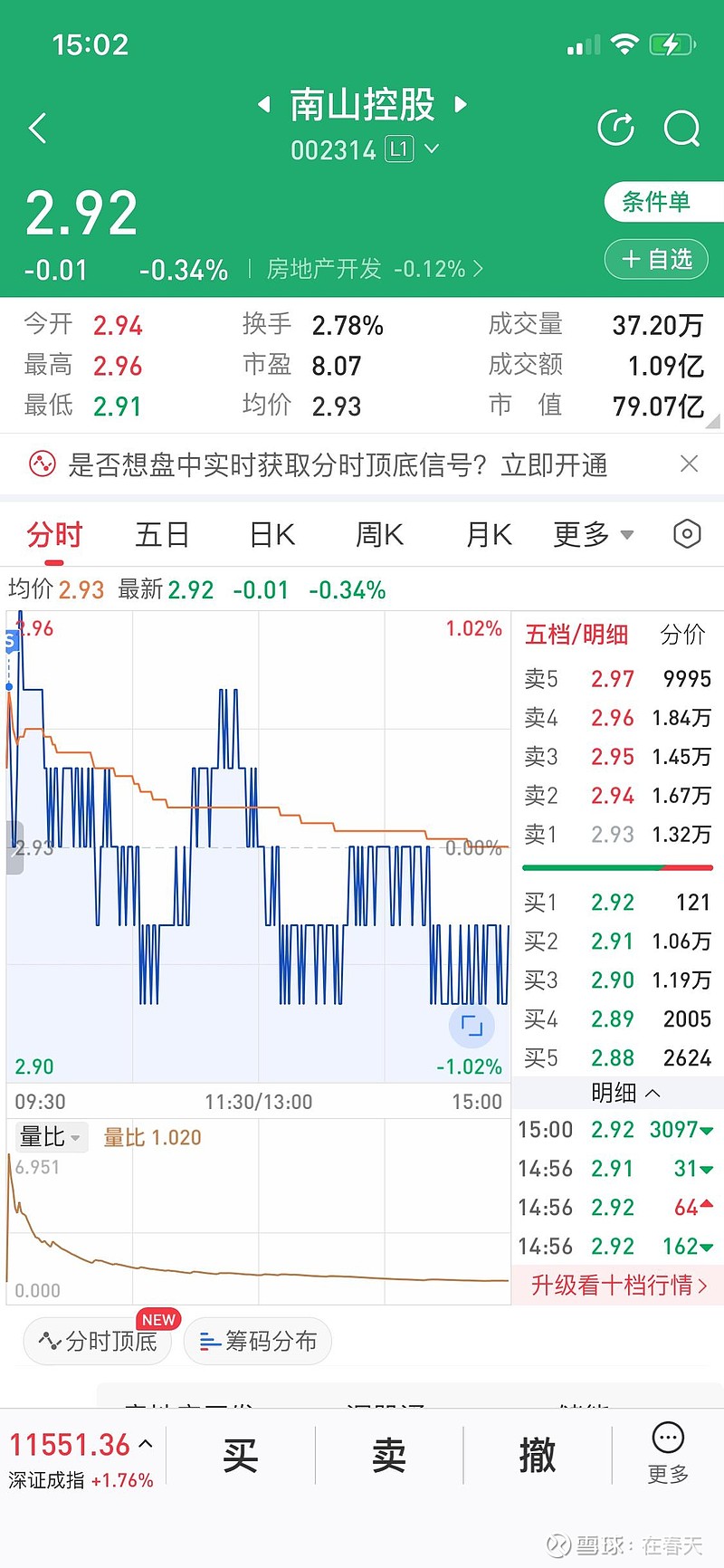The height and width of the screenshot is (1568, 724).
Task: Switch to the 日K chart tab
Action: tap(272, 535)
